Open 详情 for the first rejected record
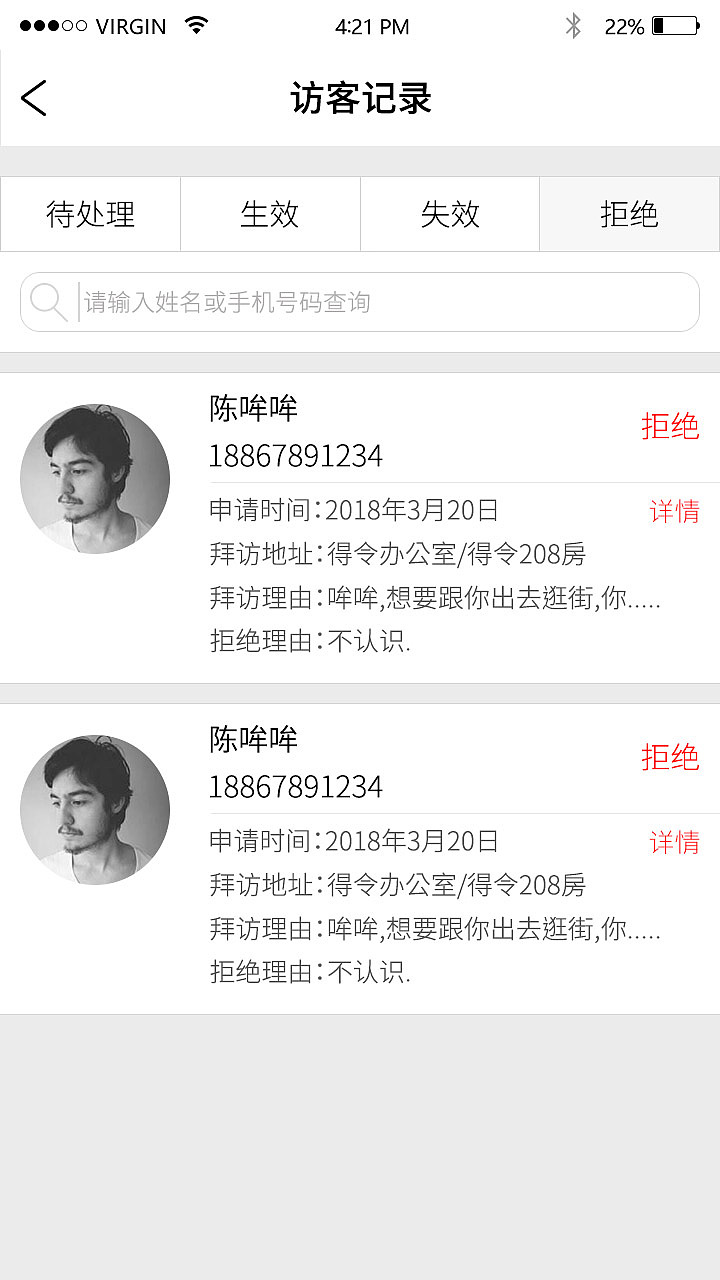The image size is (720, 1280). click(673, 511)
